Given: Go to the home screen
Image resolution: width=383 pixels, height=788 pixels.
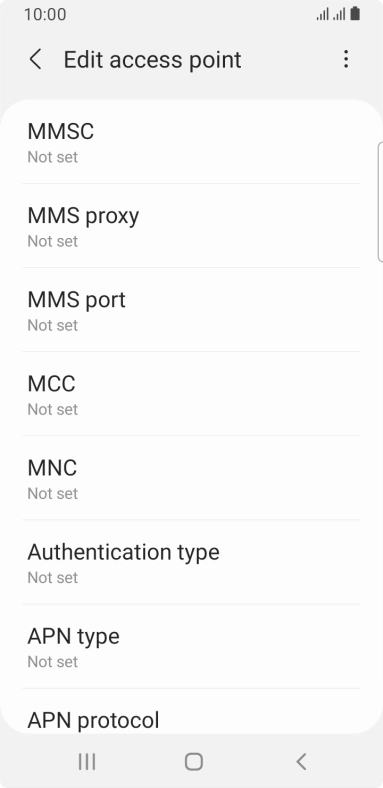Looking at the screenshot, I should tap(194, 762).
